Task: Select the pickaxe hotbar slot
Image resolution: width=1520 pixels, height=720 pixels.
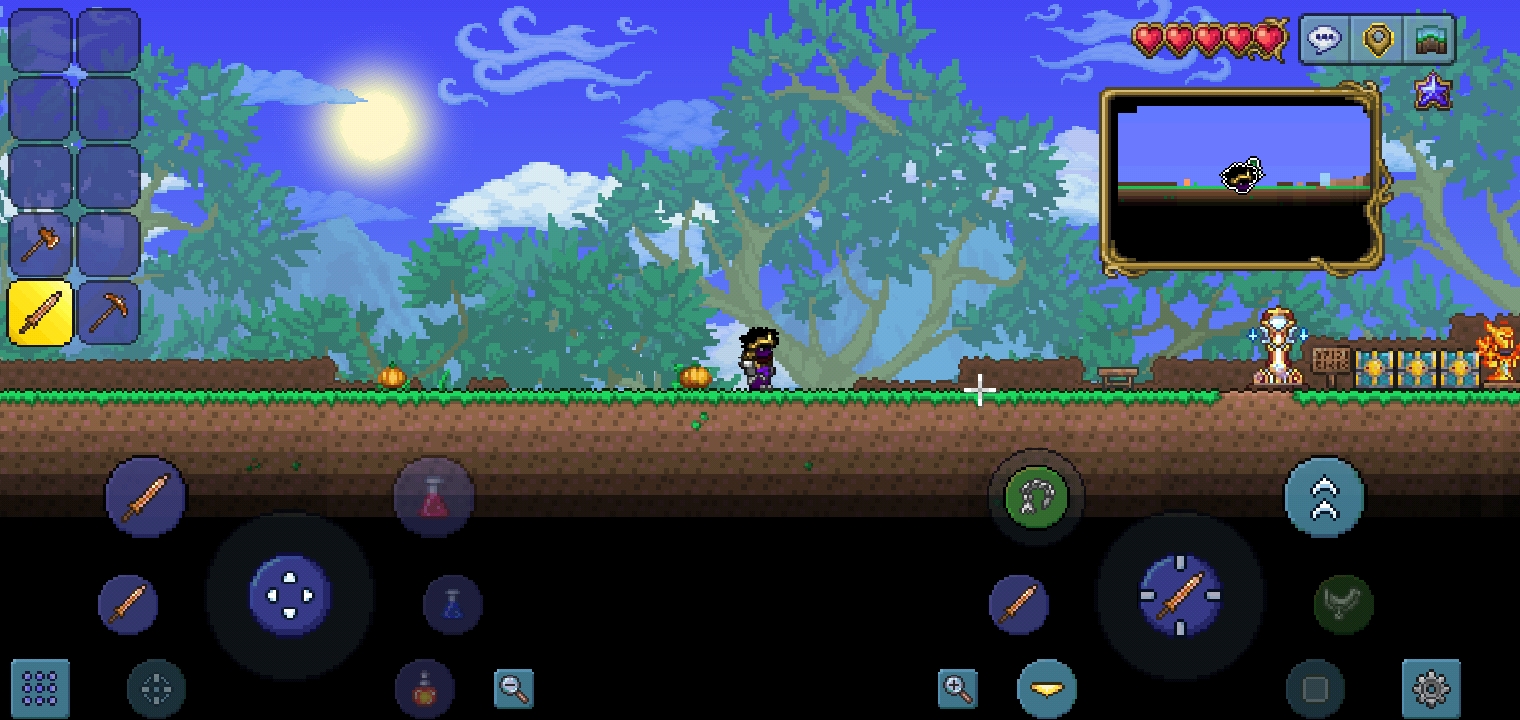Action: coord(108,313)
